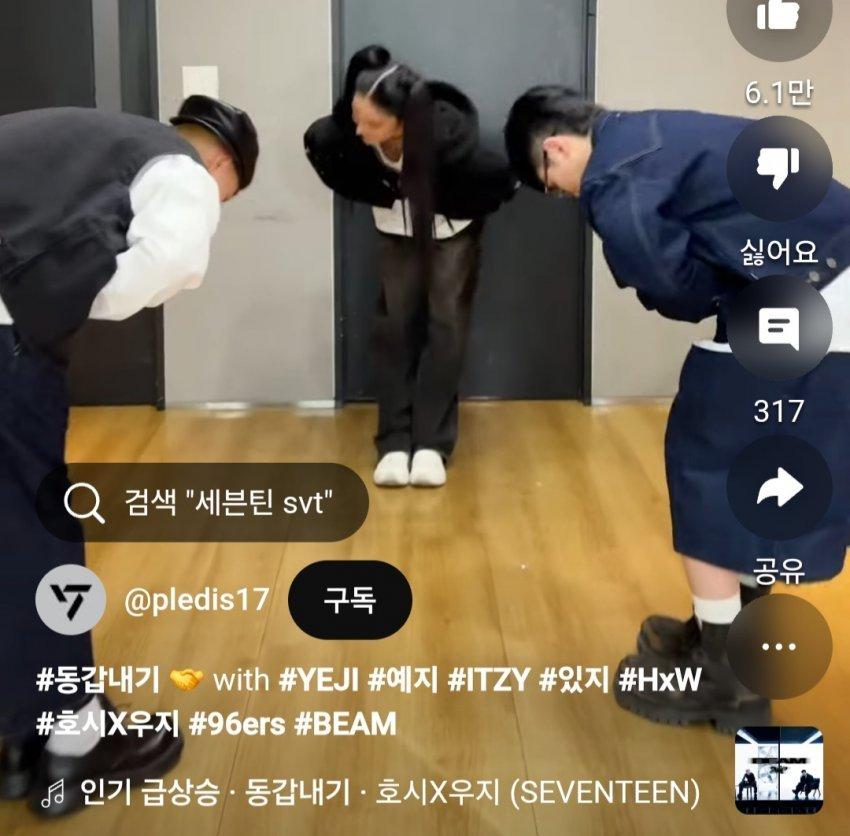Open the #YEJI hashtag
The image size is (850, 836).
tap(319, 680)
